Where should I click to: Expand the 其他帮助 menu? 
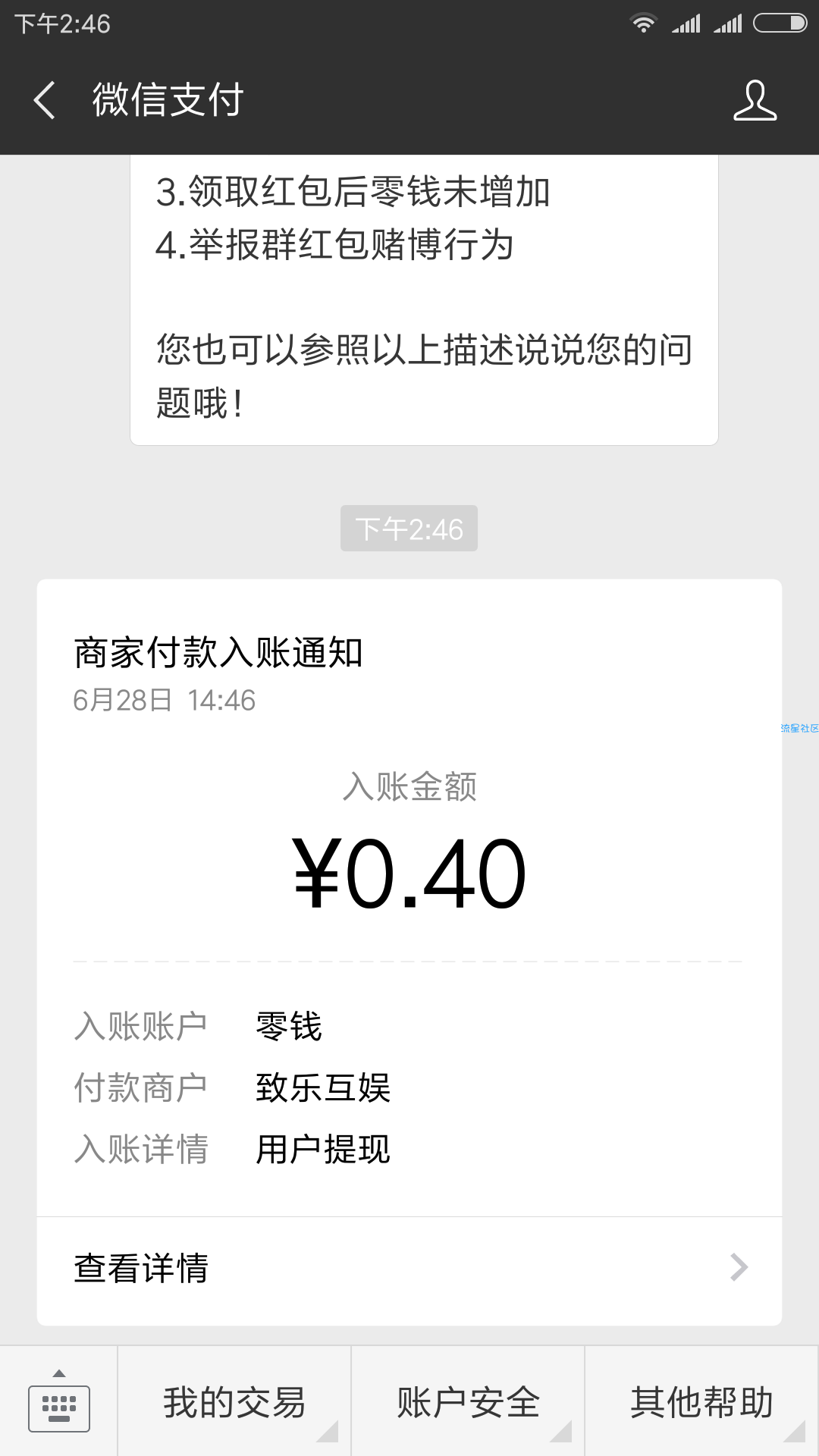701,1401
